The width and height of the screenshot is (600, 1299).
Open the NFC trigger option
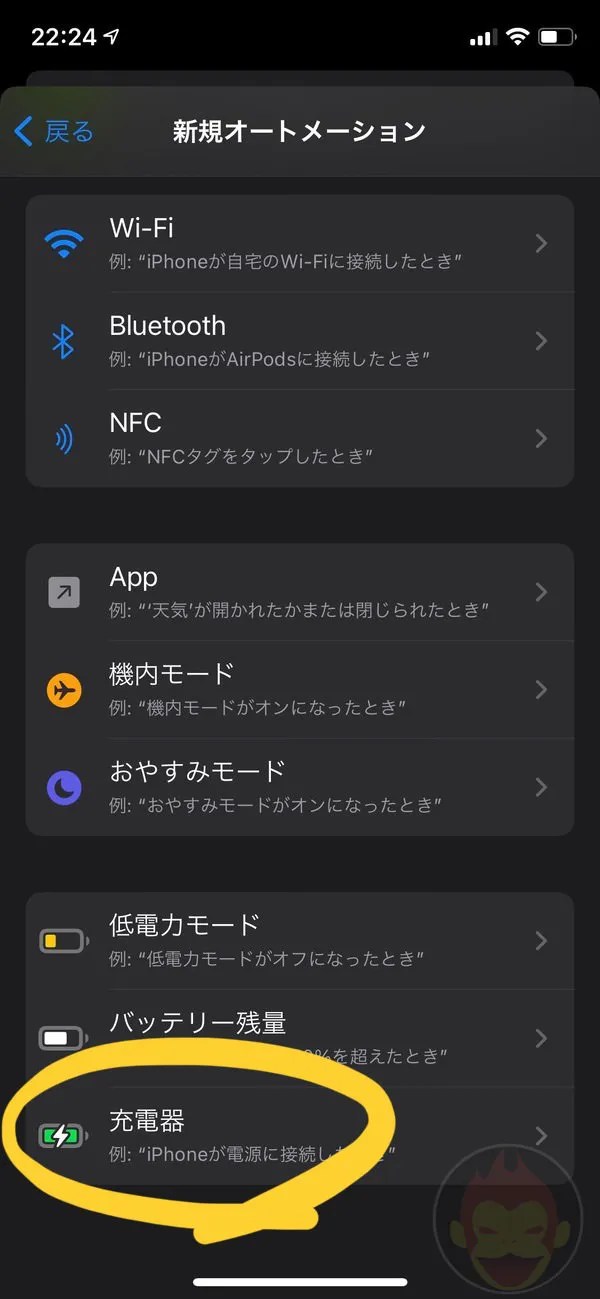(300, 438)
